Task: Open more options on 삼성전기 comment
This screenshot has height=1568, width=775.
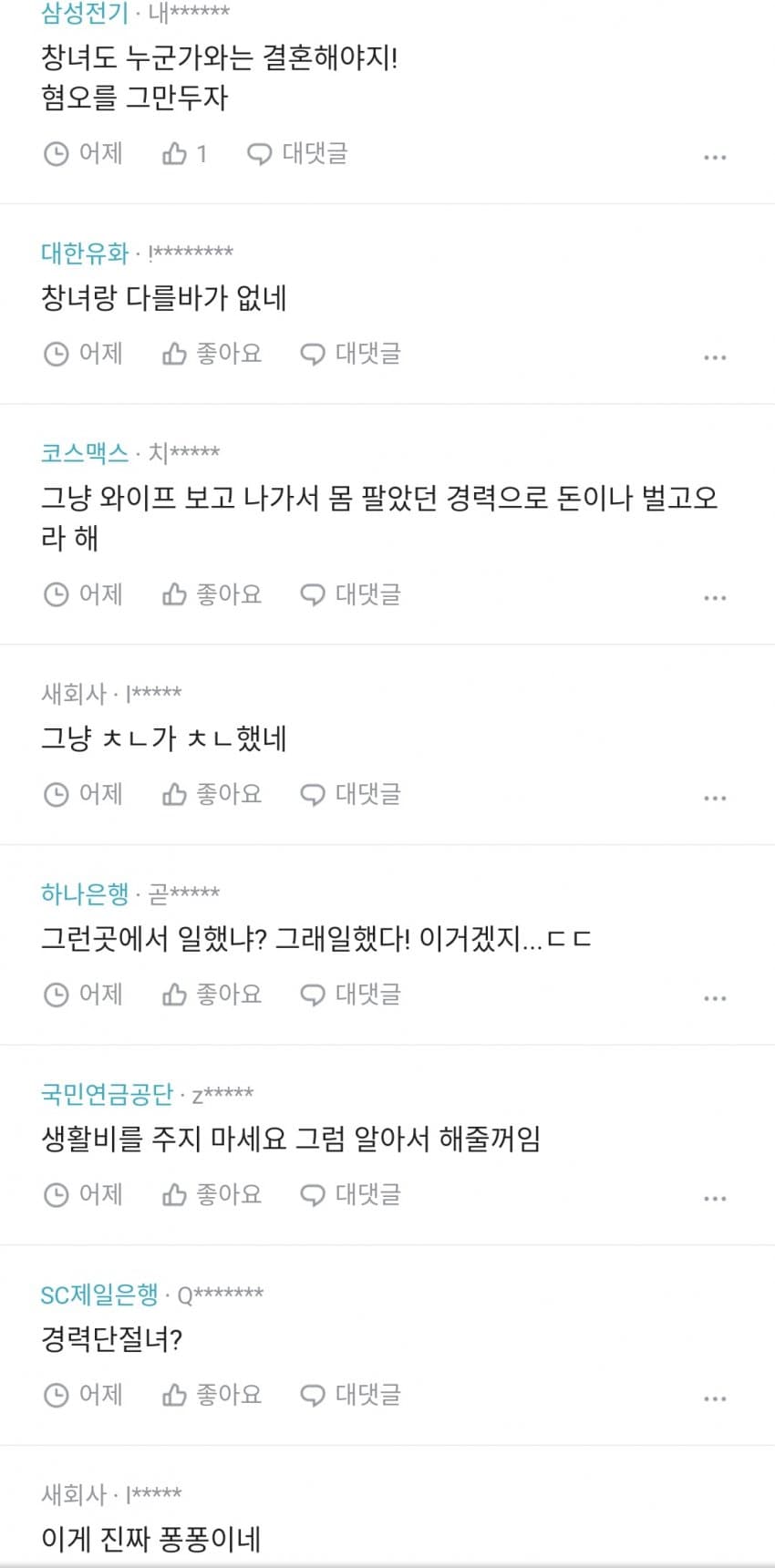Action: point(715,158)
